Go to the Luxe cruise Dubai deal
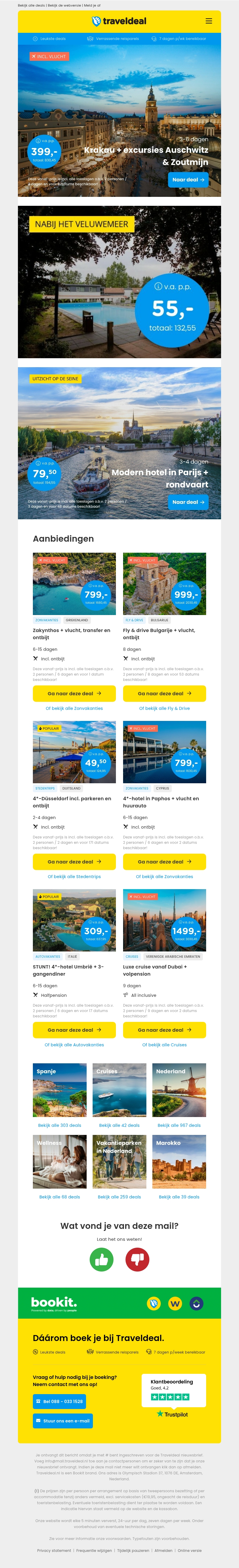This screenshot has height=1568, width=239. coord(164,1030)
